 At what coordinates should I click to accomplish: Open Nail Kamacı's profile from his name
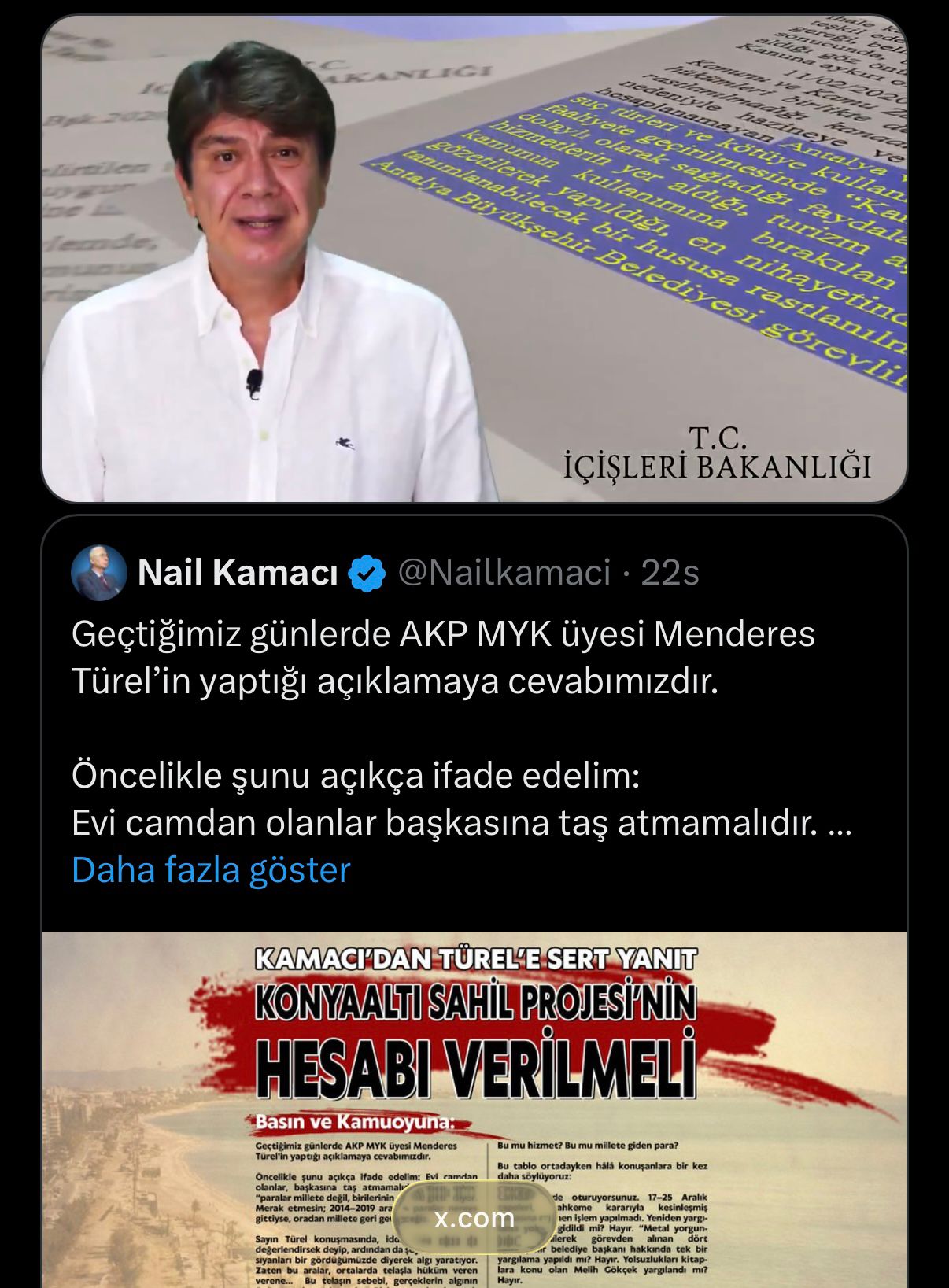pyautogui.click(x=238, y=573)
